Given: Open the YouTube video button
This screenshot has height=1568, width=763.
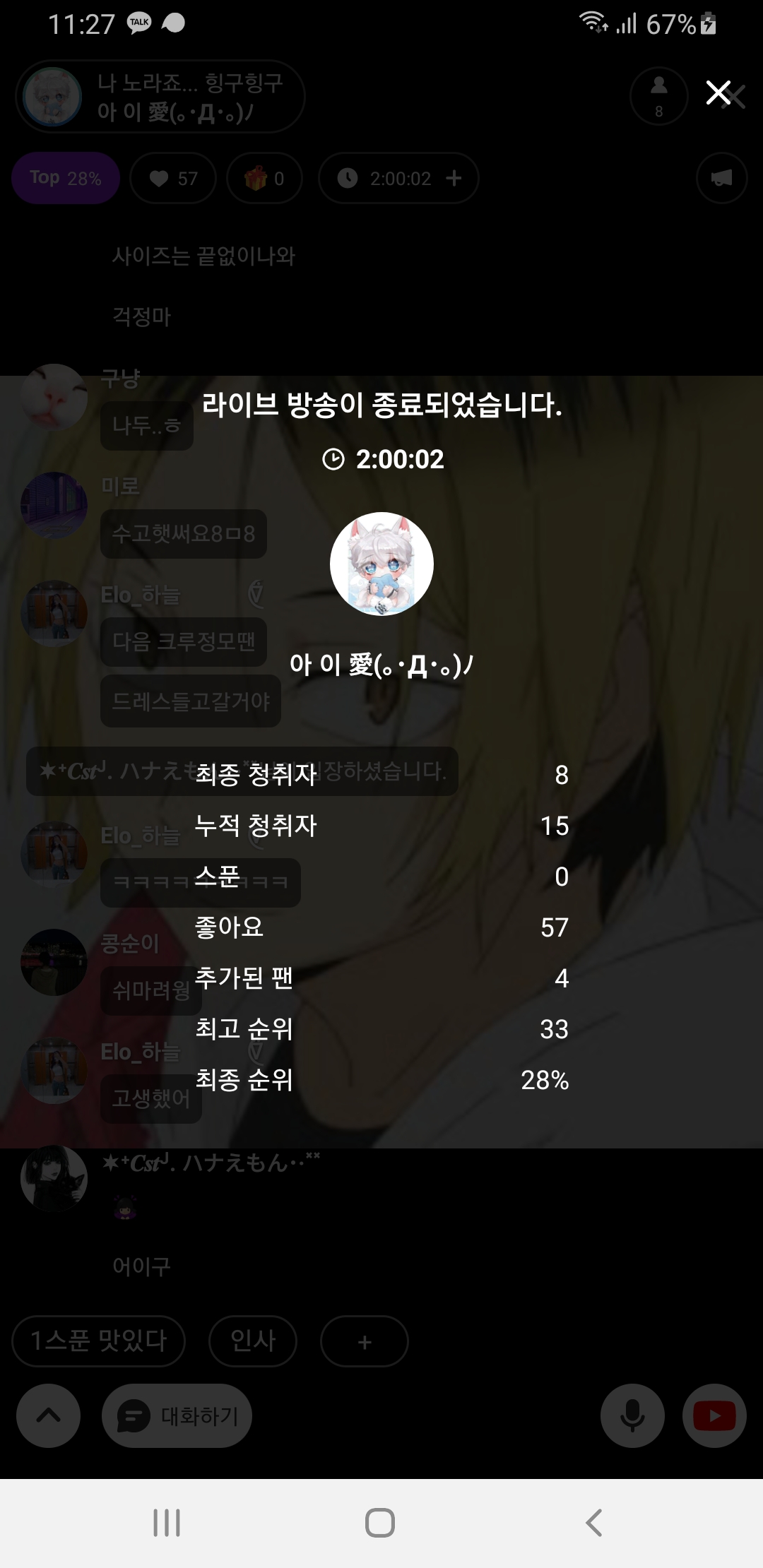Looking at the screenshot, I should 714,1415.
